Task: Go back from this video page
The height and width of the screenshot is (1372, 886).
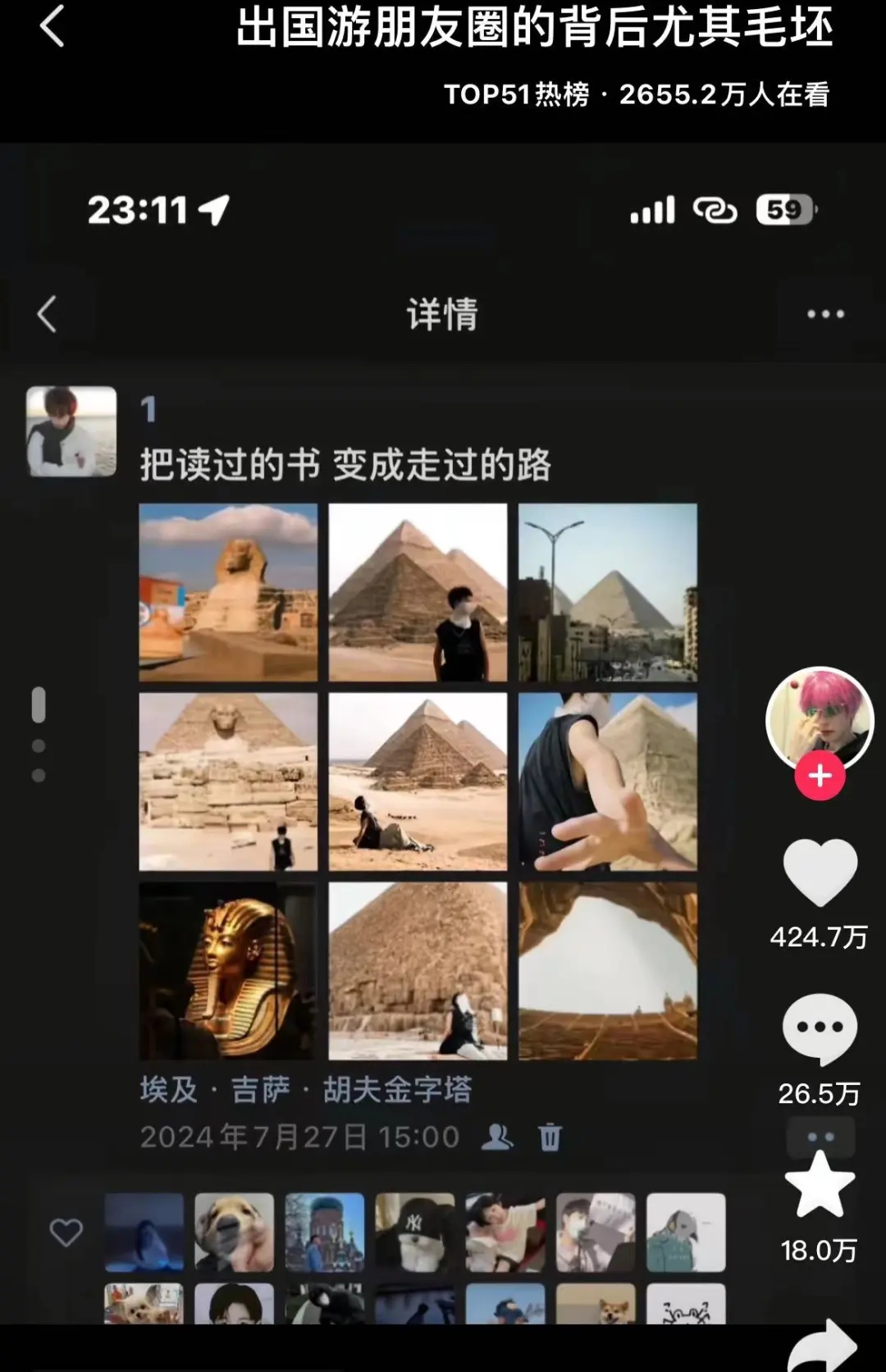Action: 52,26
